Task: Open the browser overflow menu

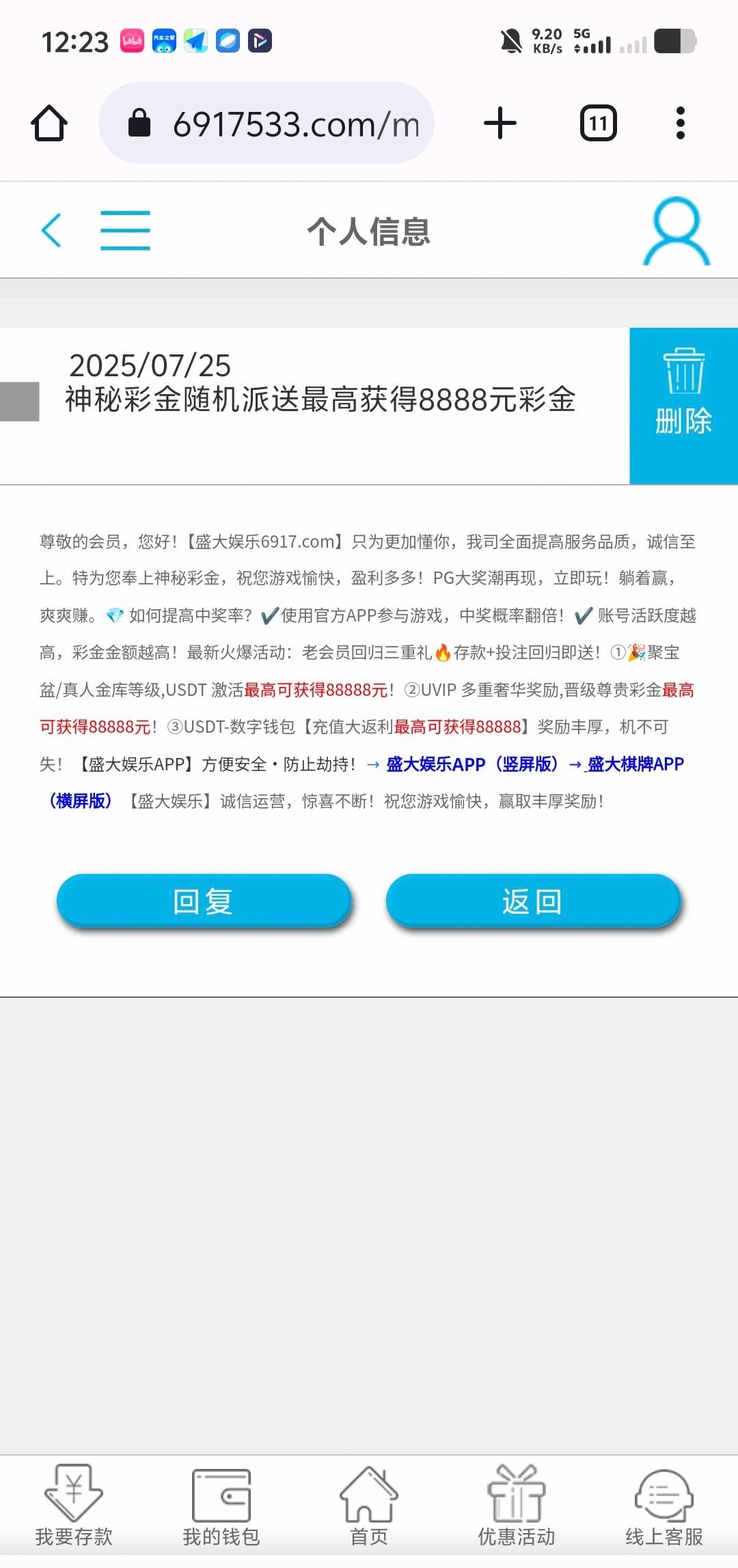Action: (680, 124)
